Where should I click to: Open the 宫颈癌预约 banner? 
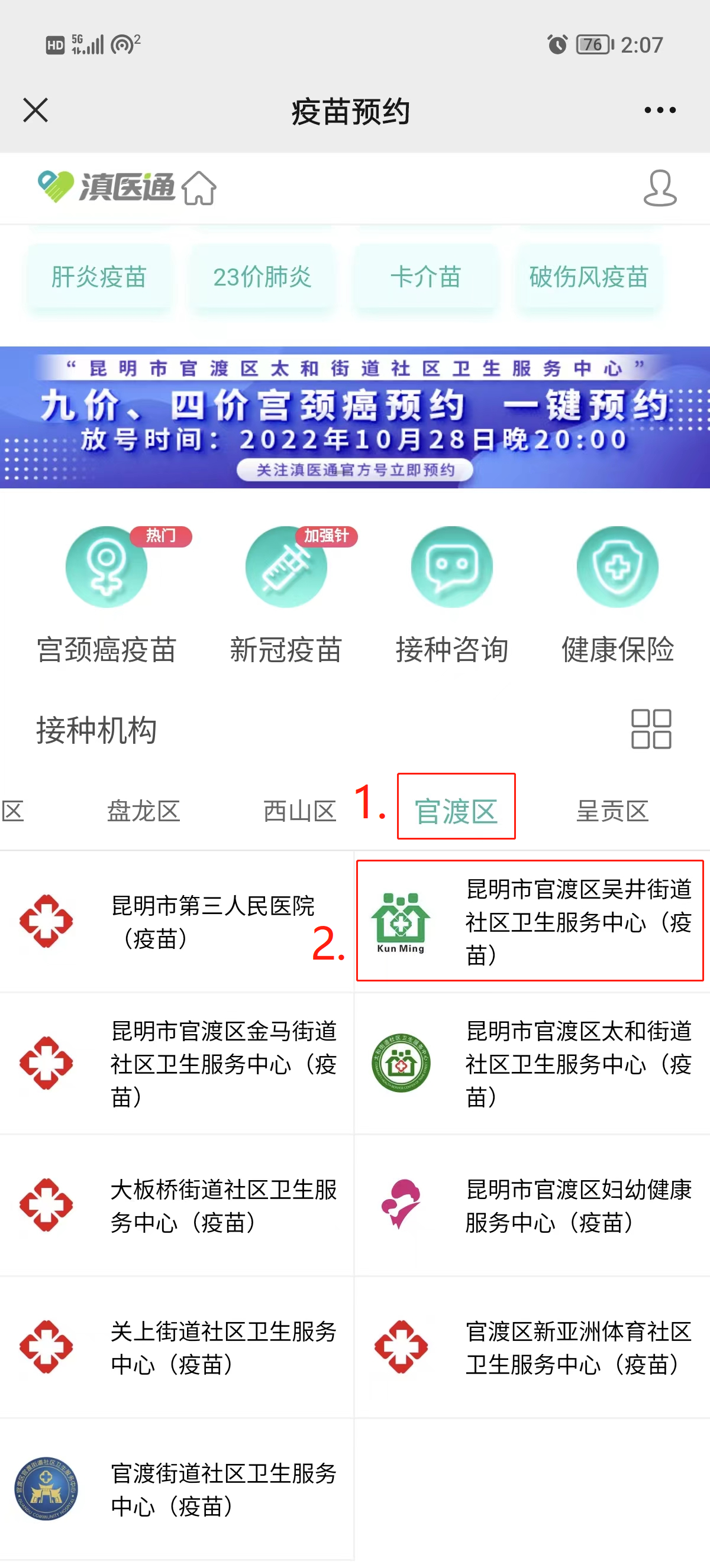tap(355, 417)
